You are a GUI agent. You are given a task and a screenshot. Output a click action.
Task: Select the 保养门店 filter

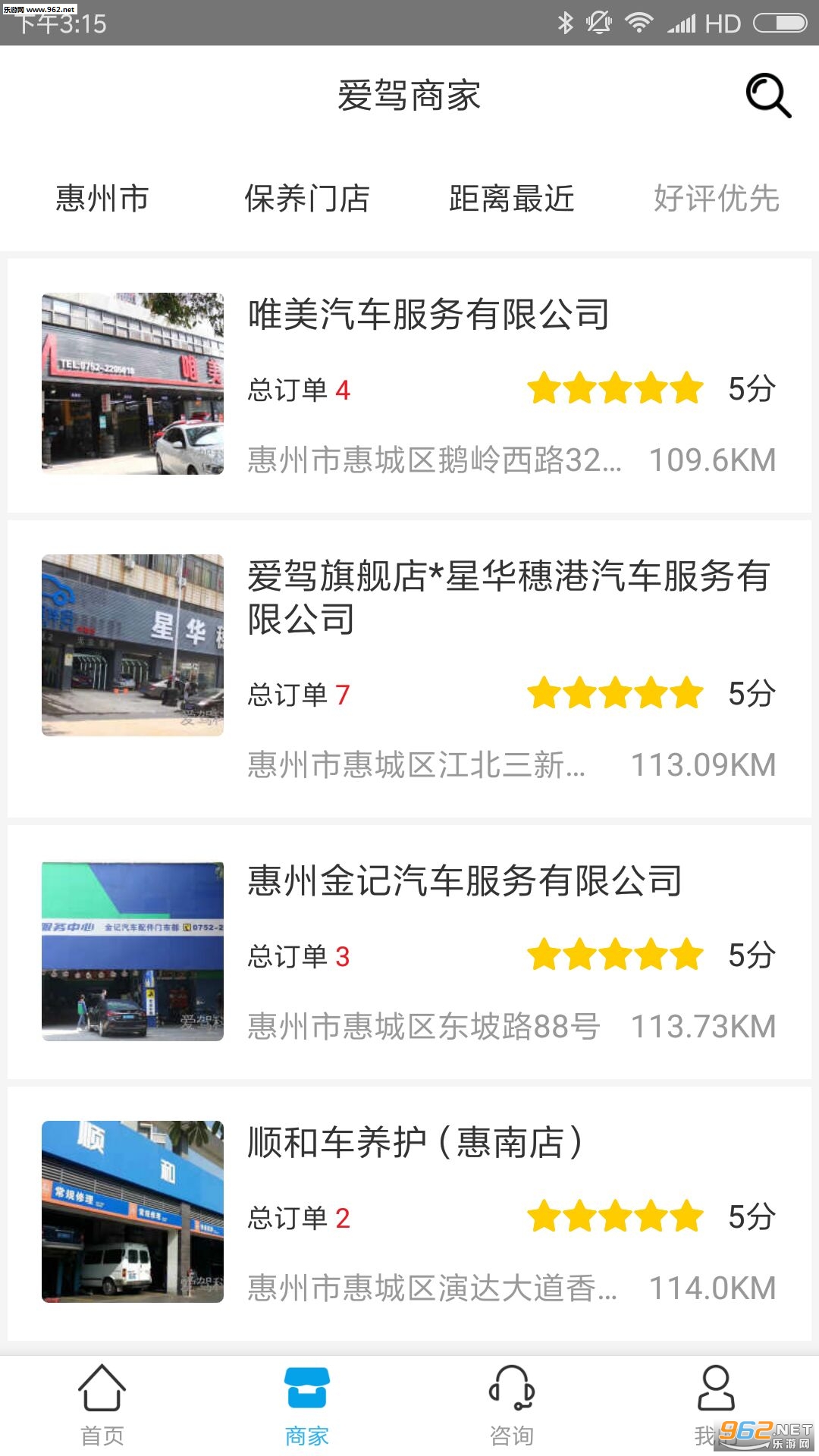tap(307, 199)
